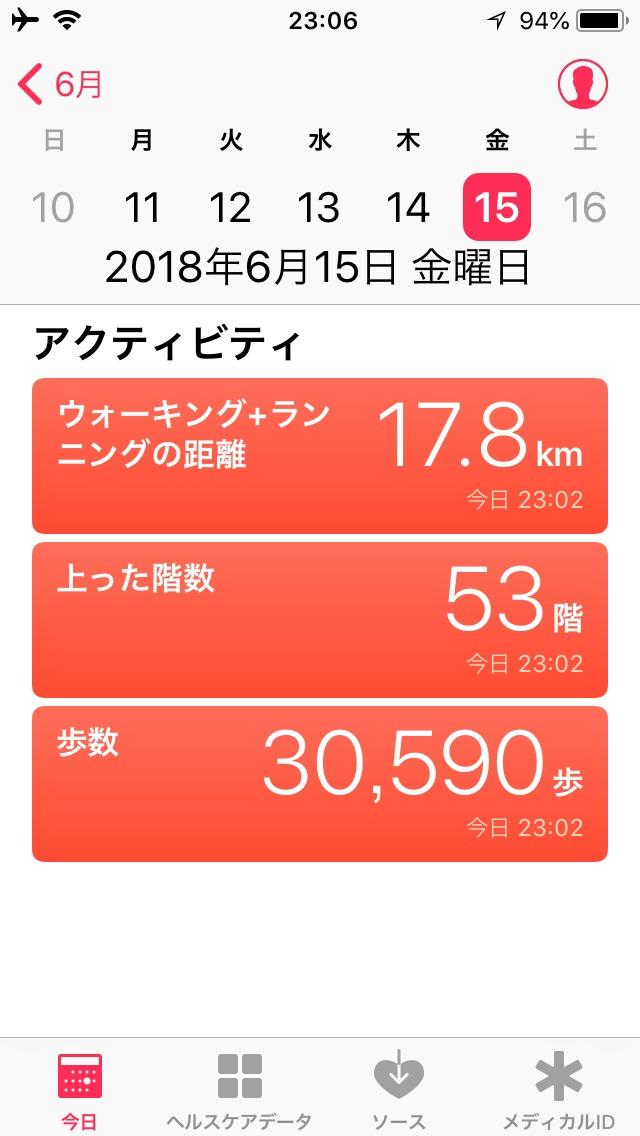The width and height of the screenshot is (640, 1136).
Task: Switch to the 今日 tab
Action: (x=80, y=1088)
